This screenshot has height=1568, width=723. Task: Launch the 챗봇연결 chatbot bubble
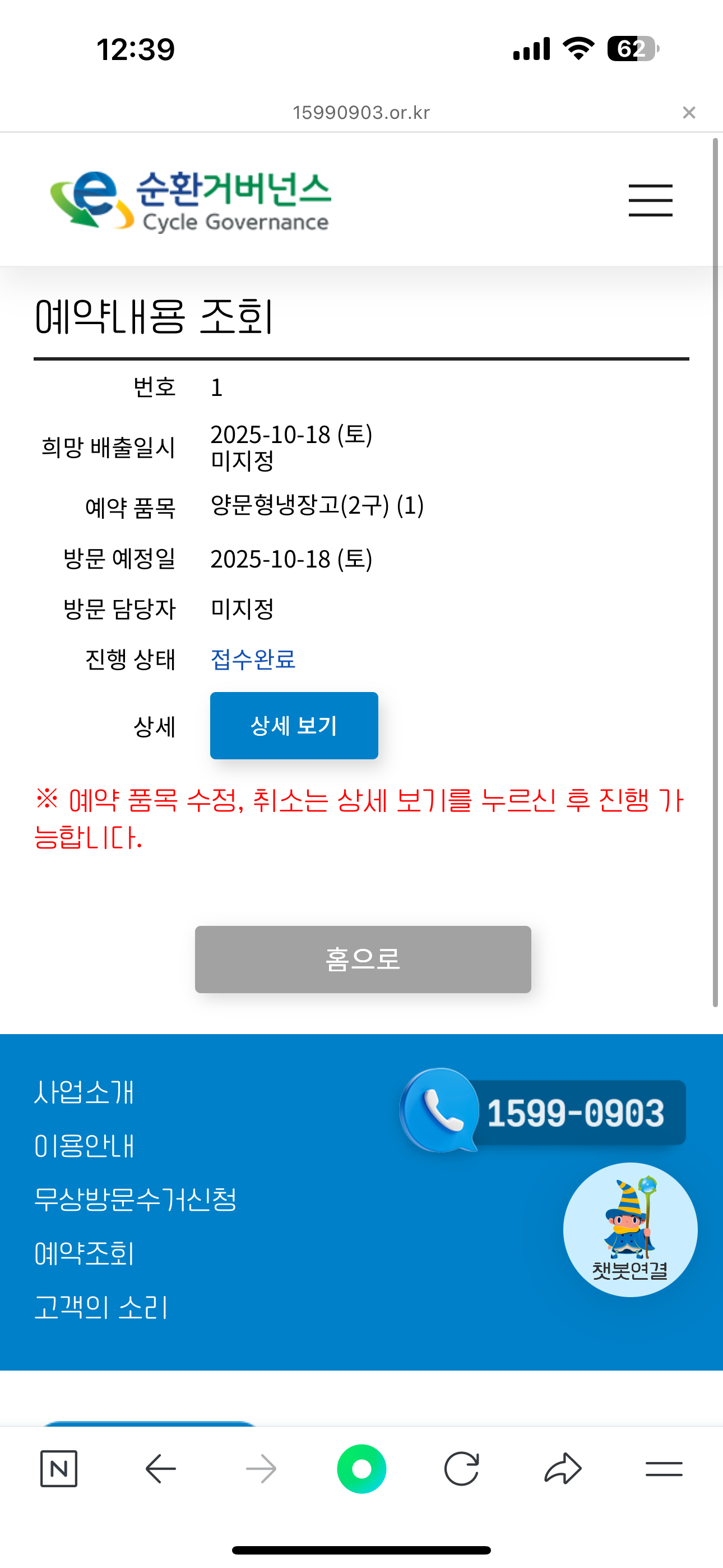click(x=630, y=1230)
